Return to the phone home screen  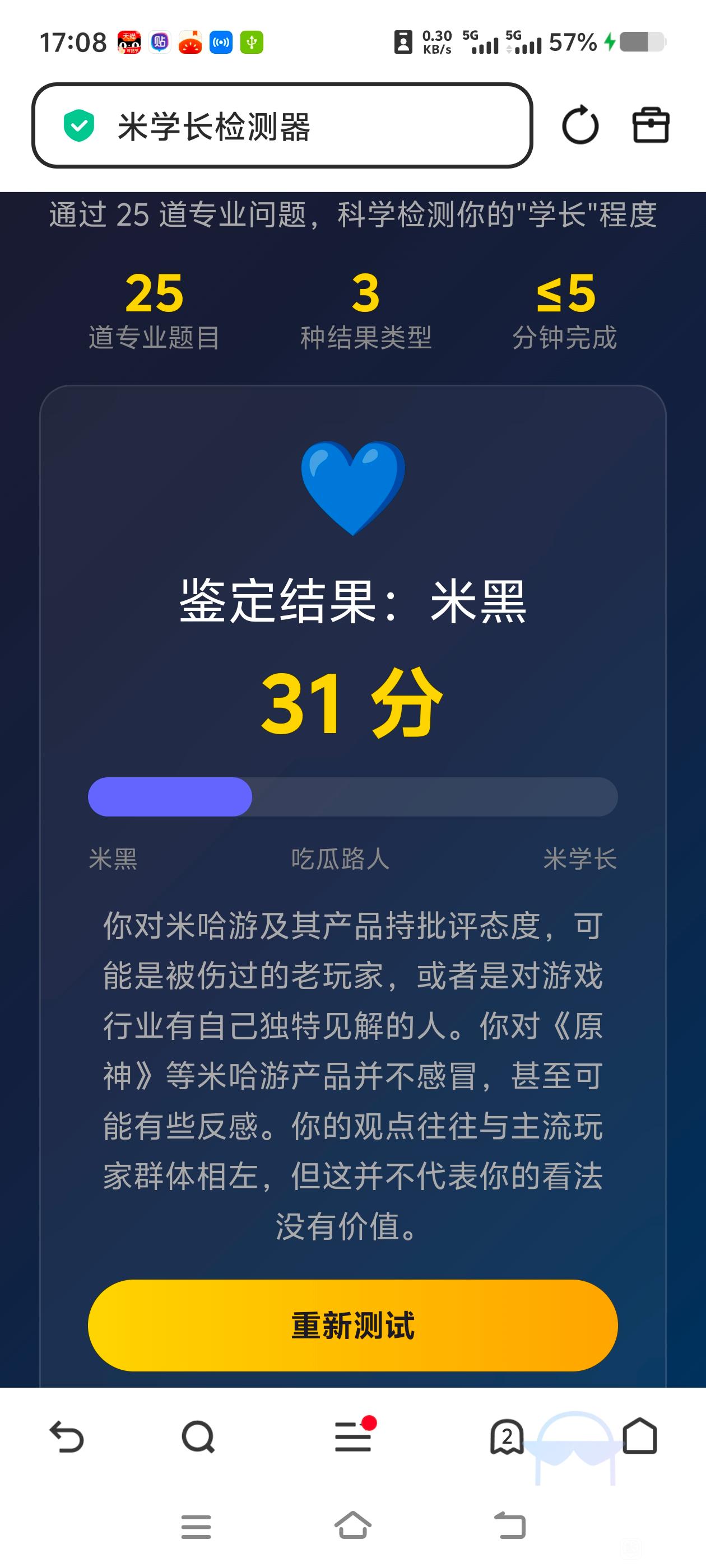(352, 1527)
